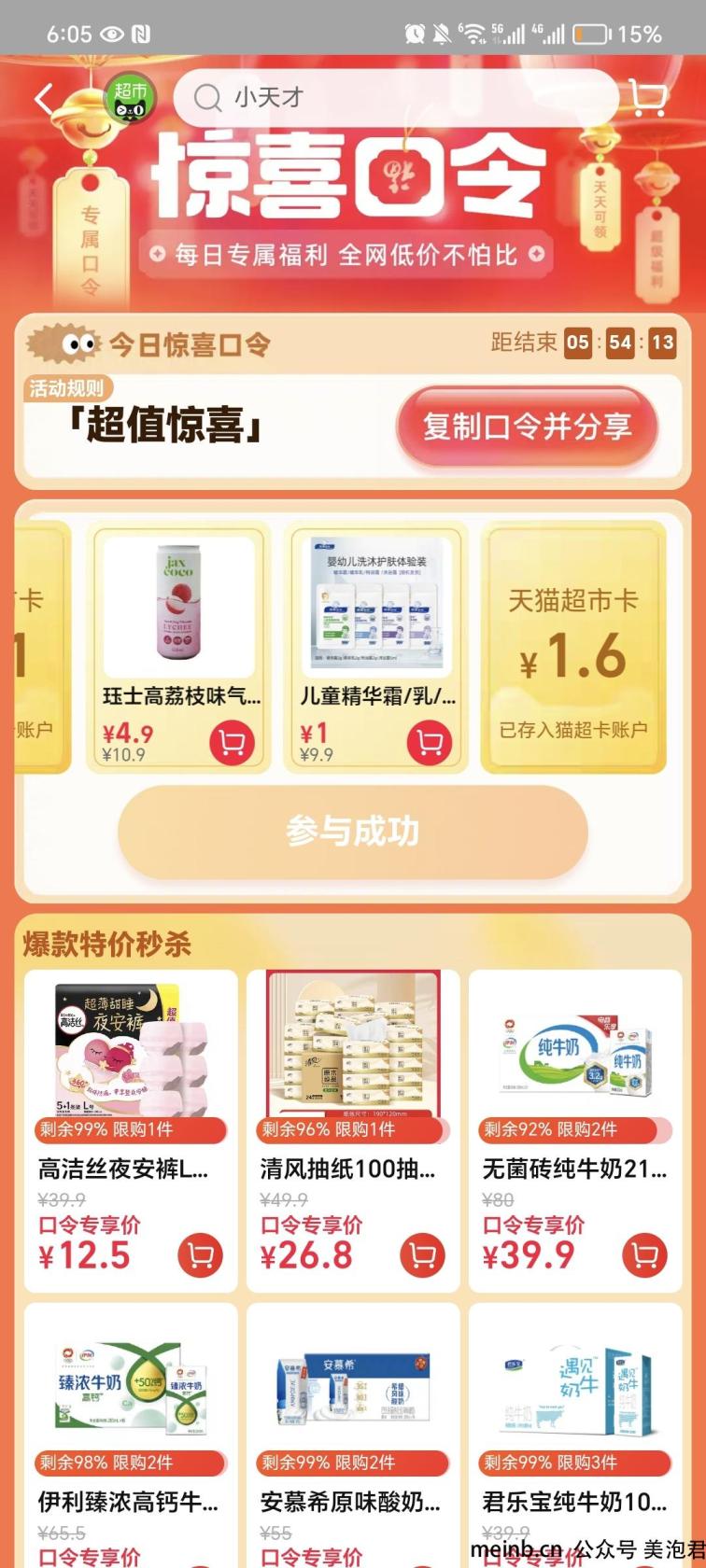Screen dimensions: 706x1568
Task: Open the 天猫超市卡 ¥1.6 card
Action: pos(572,648)
